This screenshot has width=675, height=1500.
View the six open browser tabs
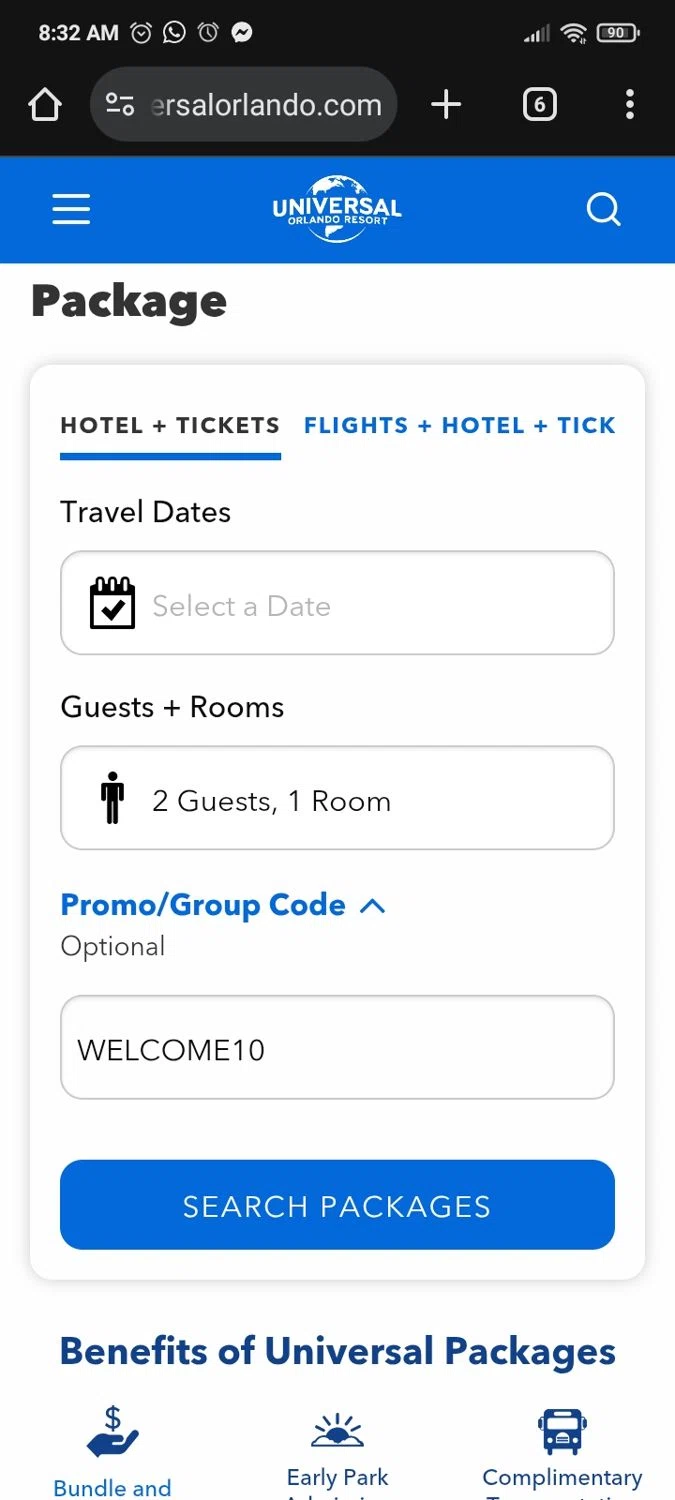(539, 104)
